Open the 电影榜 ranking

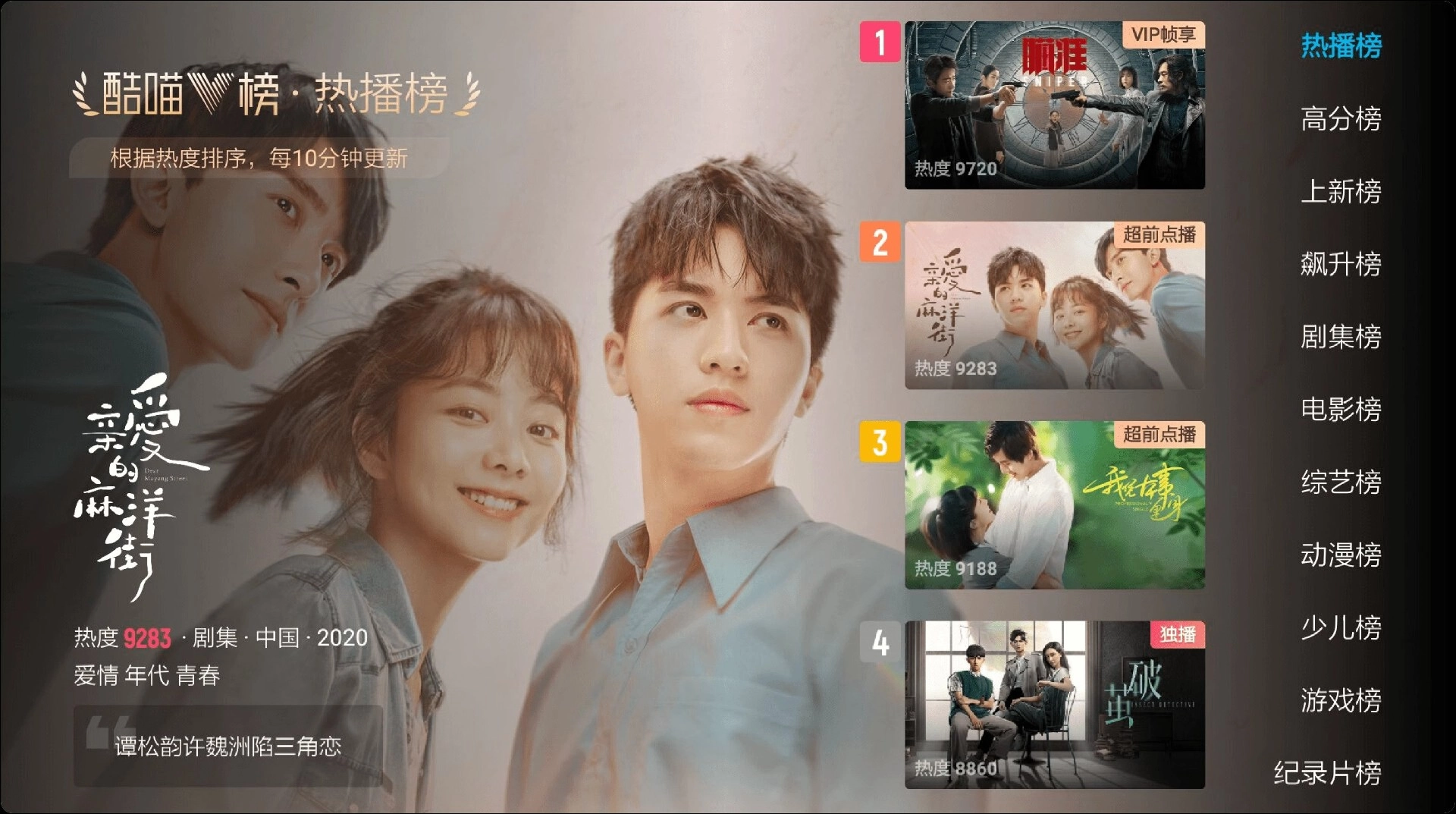[1341, 410]
